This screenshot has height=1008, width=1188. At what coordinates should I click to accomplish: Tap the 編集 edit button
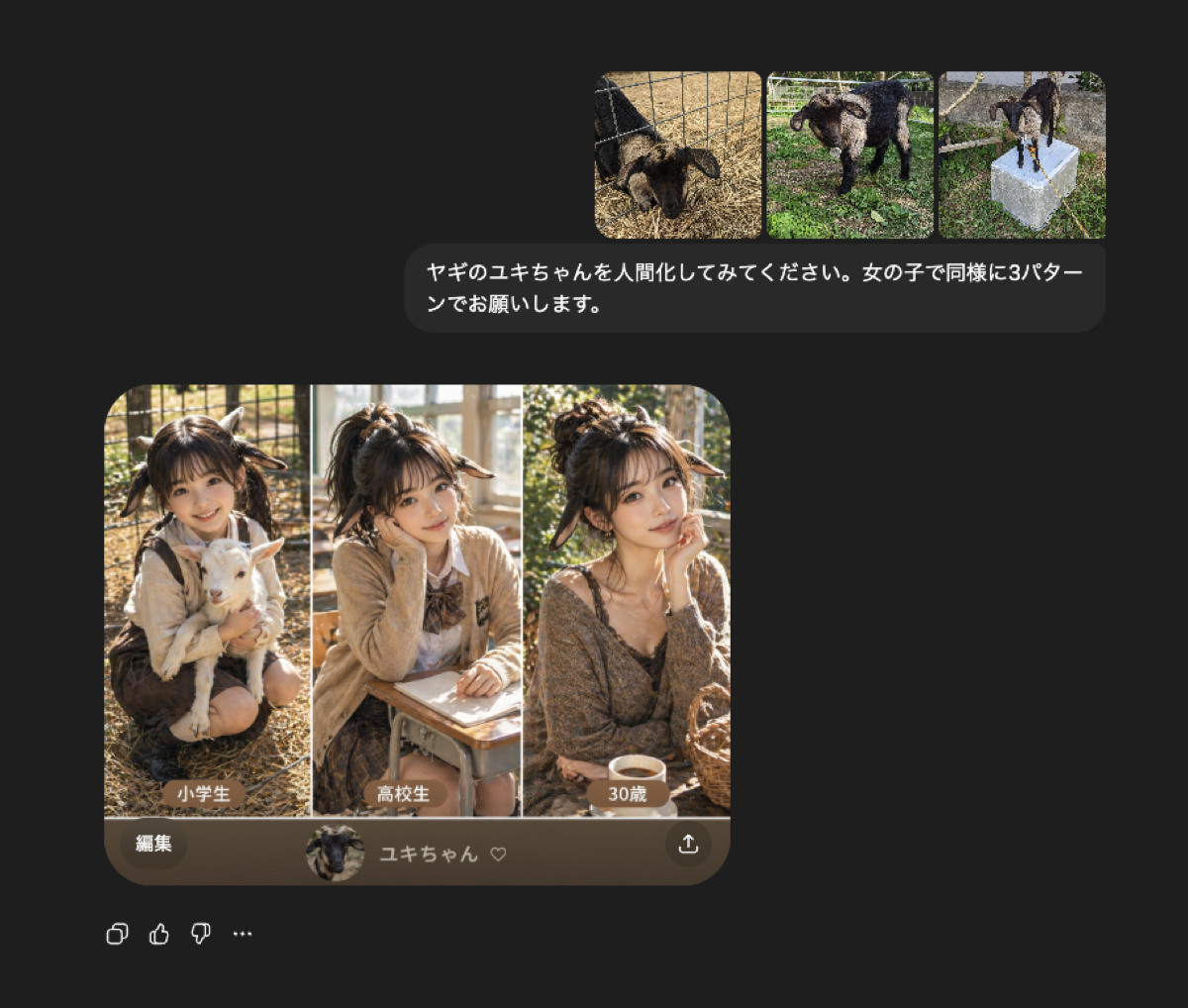(x=153, y=844)
